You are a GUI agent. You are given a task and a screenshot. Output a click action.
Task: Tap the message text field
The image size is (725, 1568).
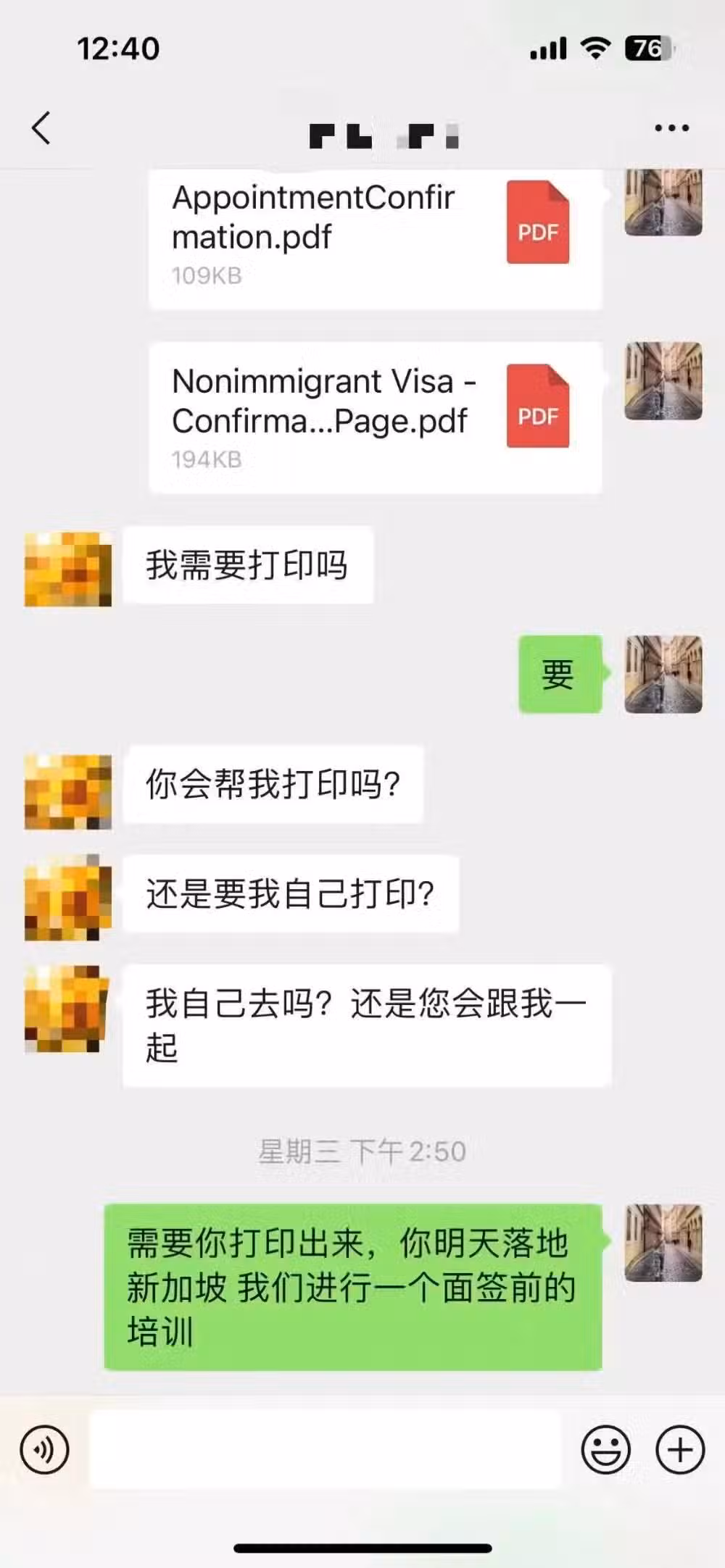(x=325, y=1450)
